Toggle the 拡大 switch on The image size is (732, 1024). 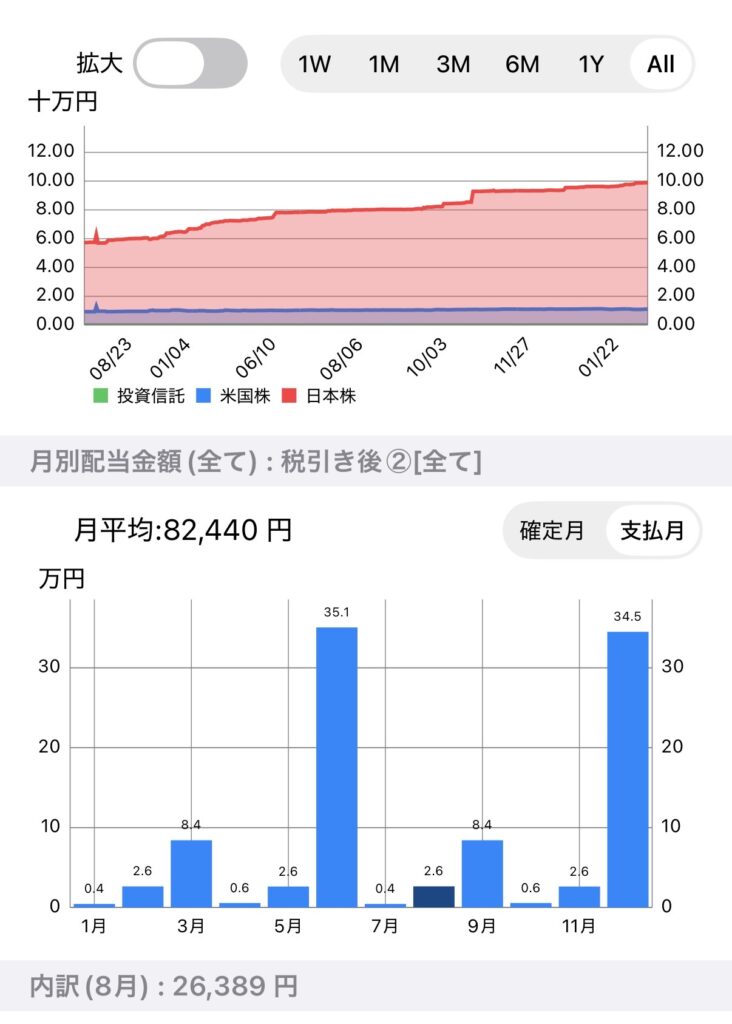click(x=190, y=64)
